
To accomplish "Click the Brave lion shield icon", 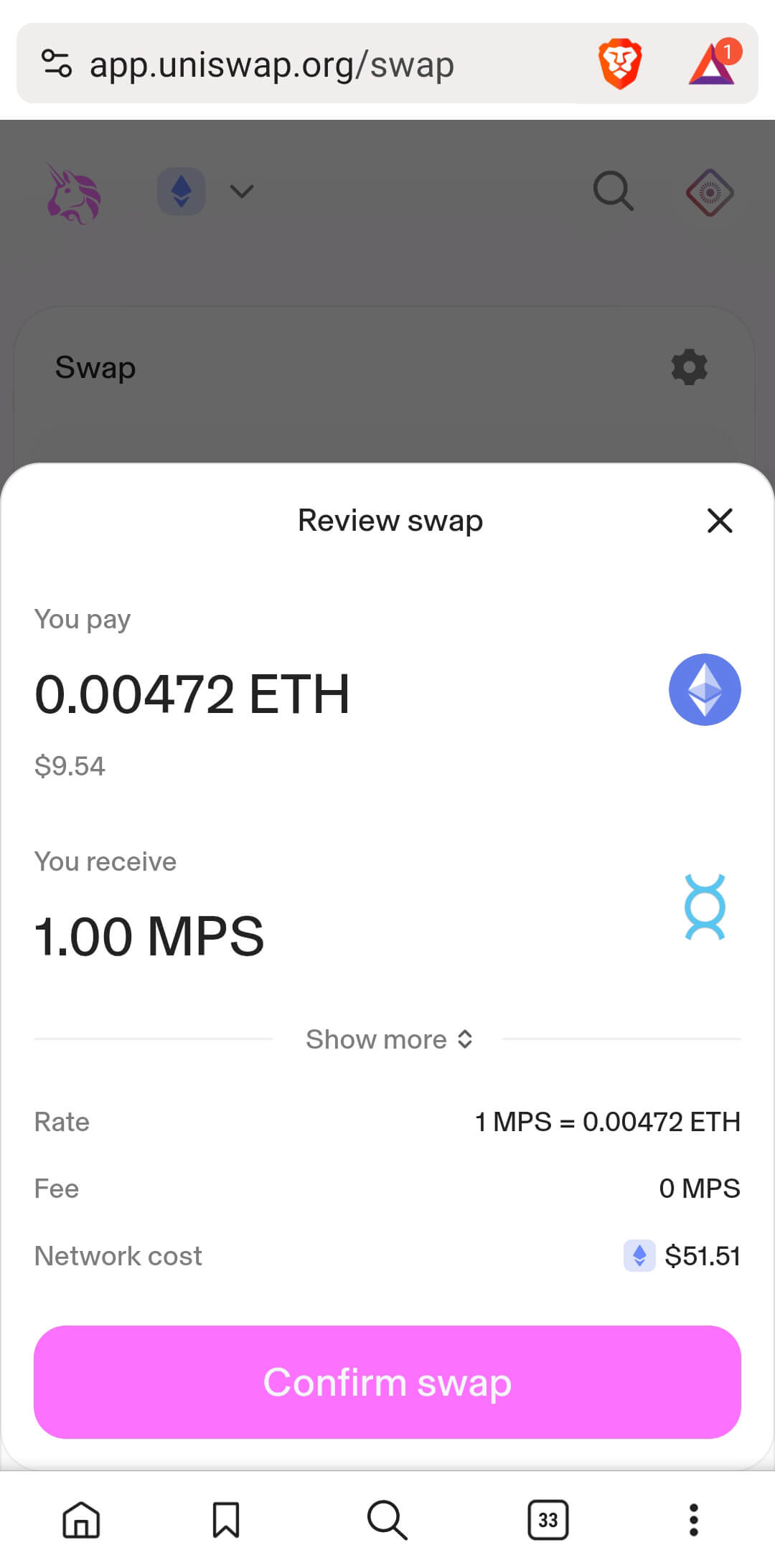I will pyautogui.click(x=620, y=63).
